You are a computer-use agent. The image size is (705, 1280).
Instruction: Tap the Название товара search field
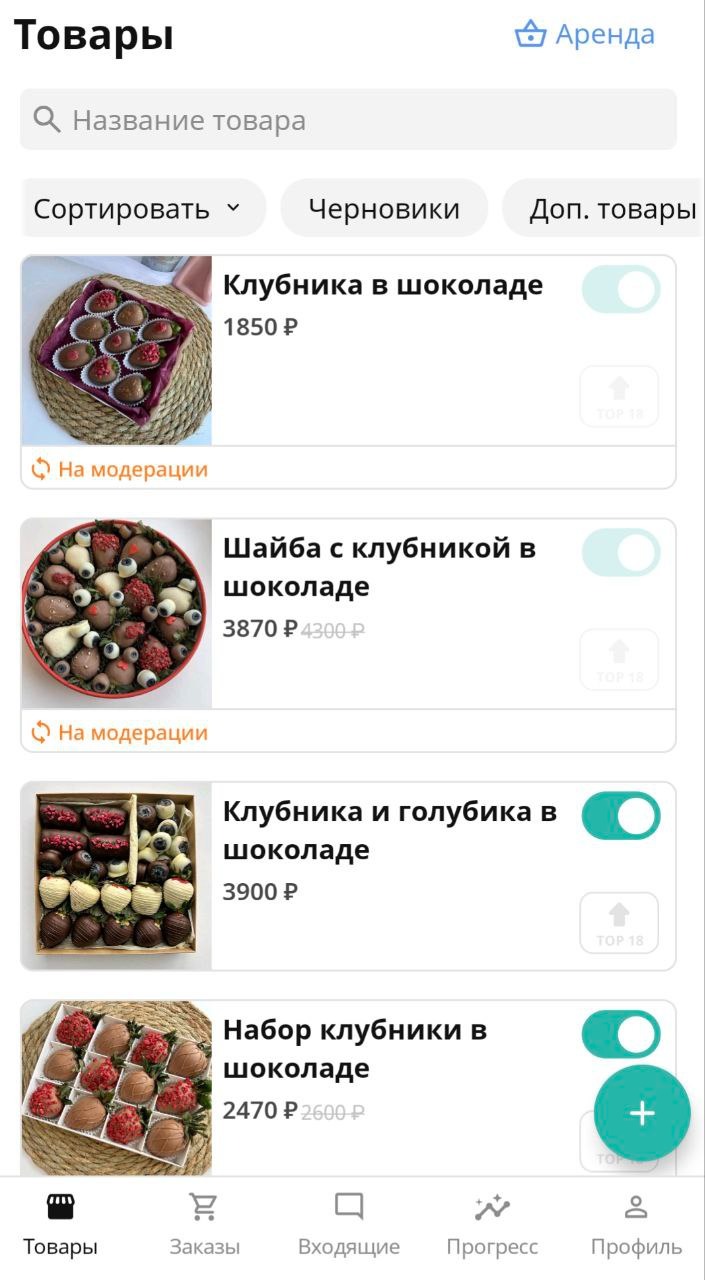[348, 121]
